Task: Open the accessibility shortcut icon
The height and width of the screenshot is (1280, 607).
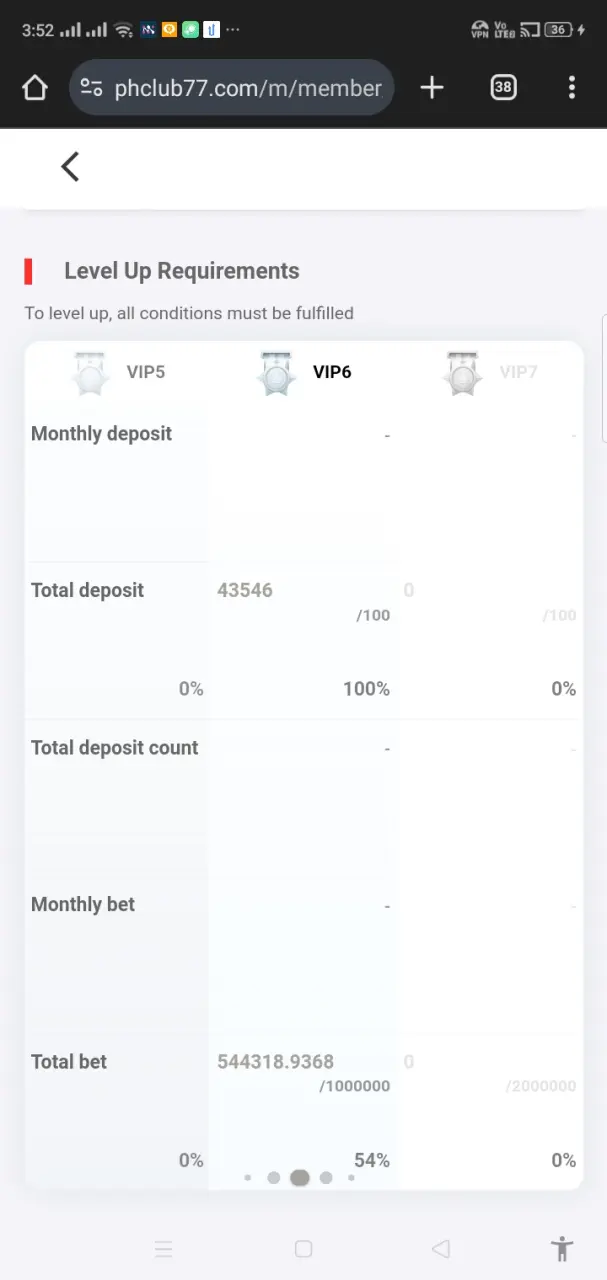Action: tap(563, 1248)
